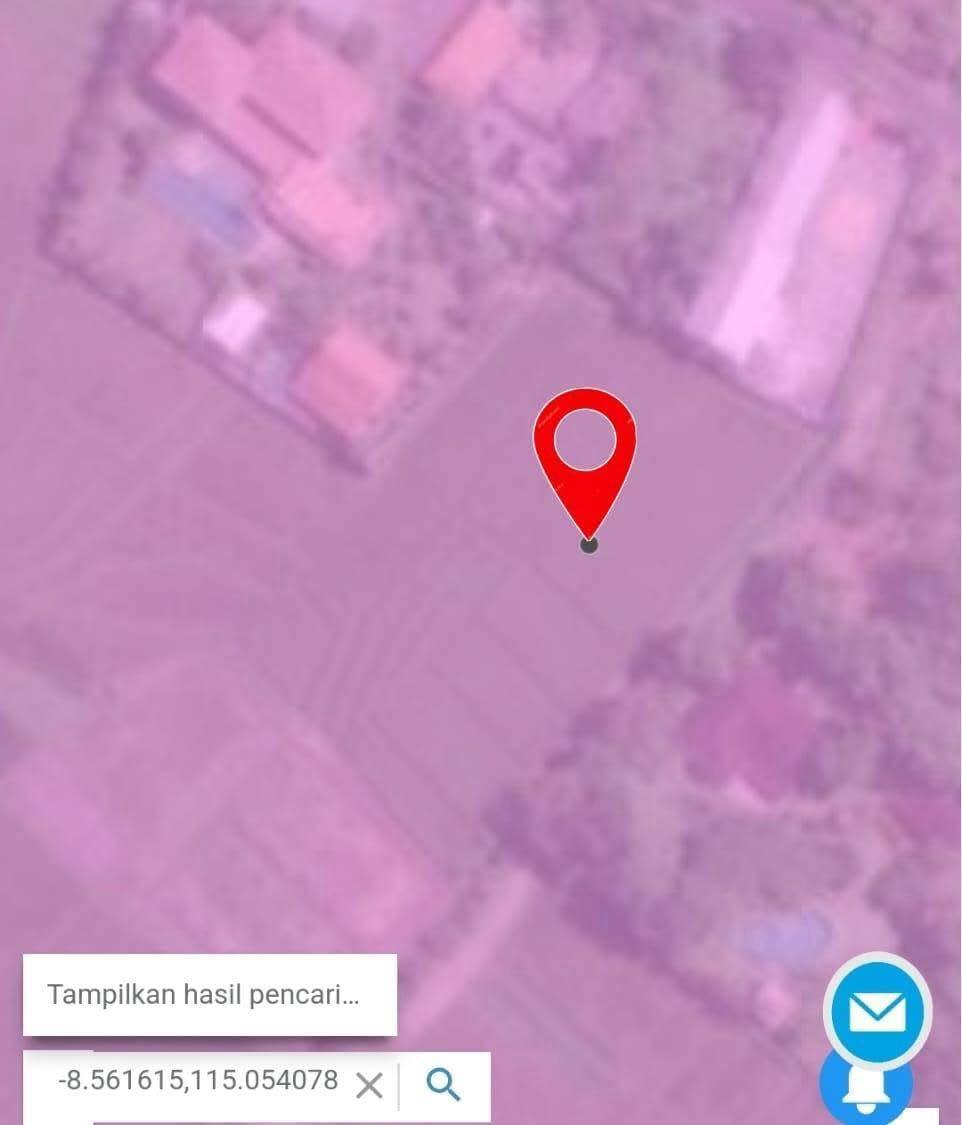Run search with the magnifier icon
962x1125 pixels.
pyautogui.click(x=443, y=1084)
